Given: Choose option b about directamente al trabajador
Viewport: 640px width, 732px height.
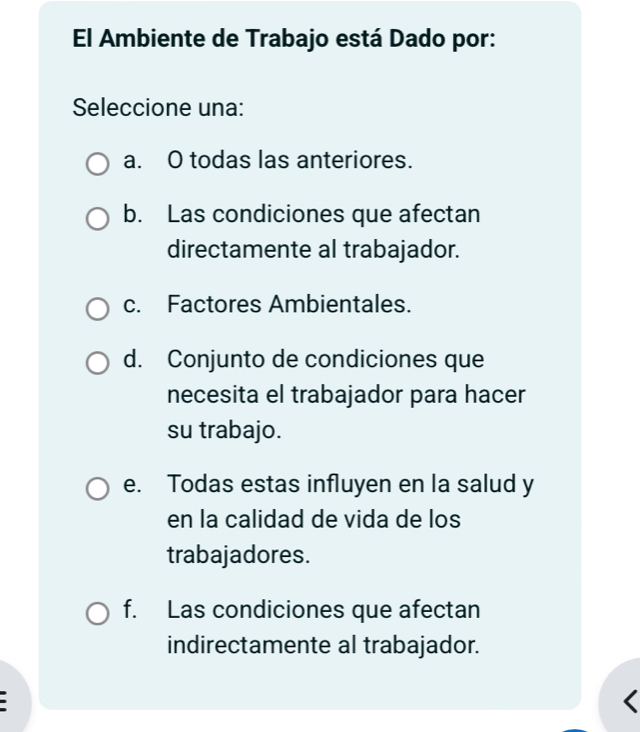Looking at the screenshot, I should pyautogui.click(x=97, y=218).
